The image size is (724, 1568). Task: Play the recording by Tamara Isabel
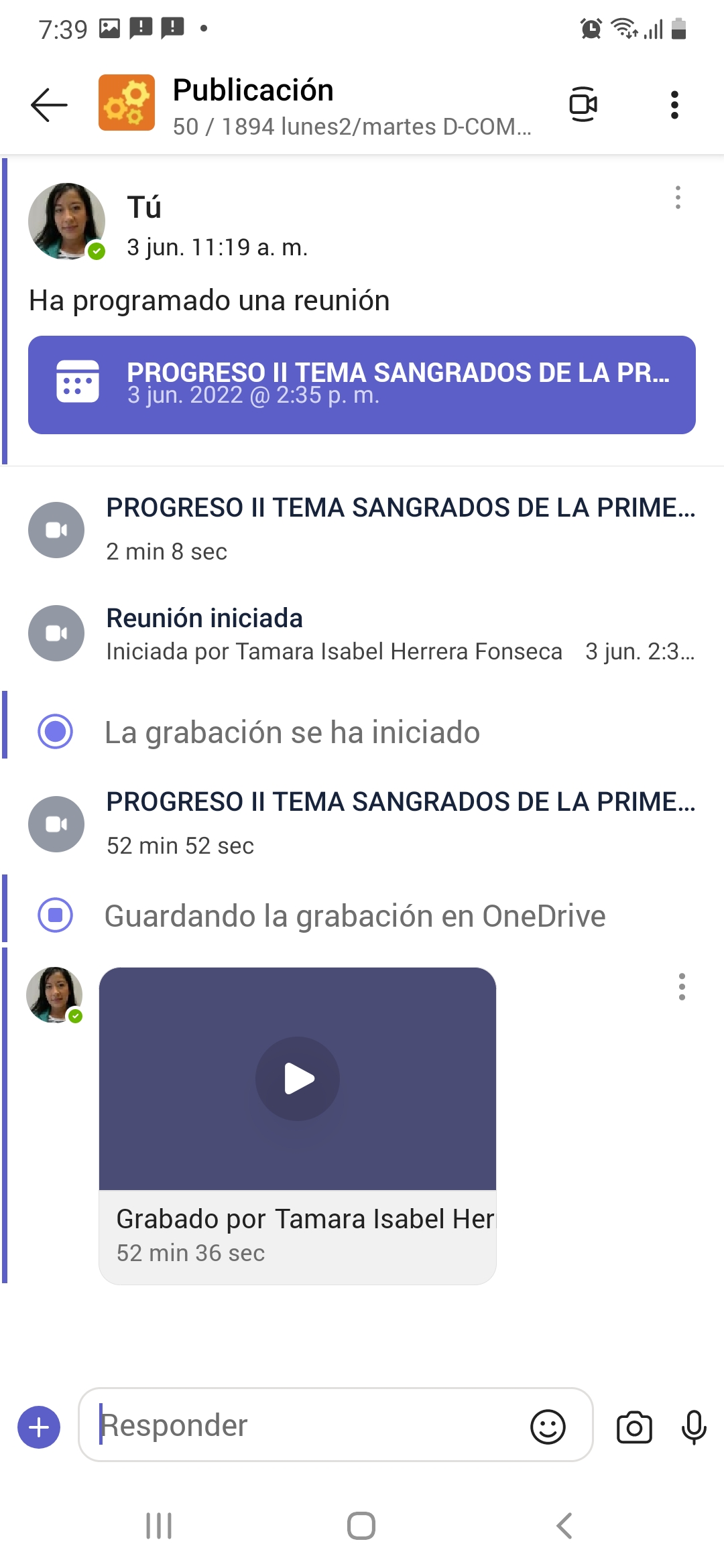coord(298,1079)
